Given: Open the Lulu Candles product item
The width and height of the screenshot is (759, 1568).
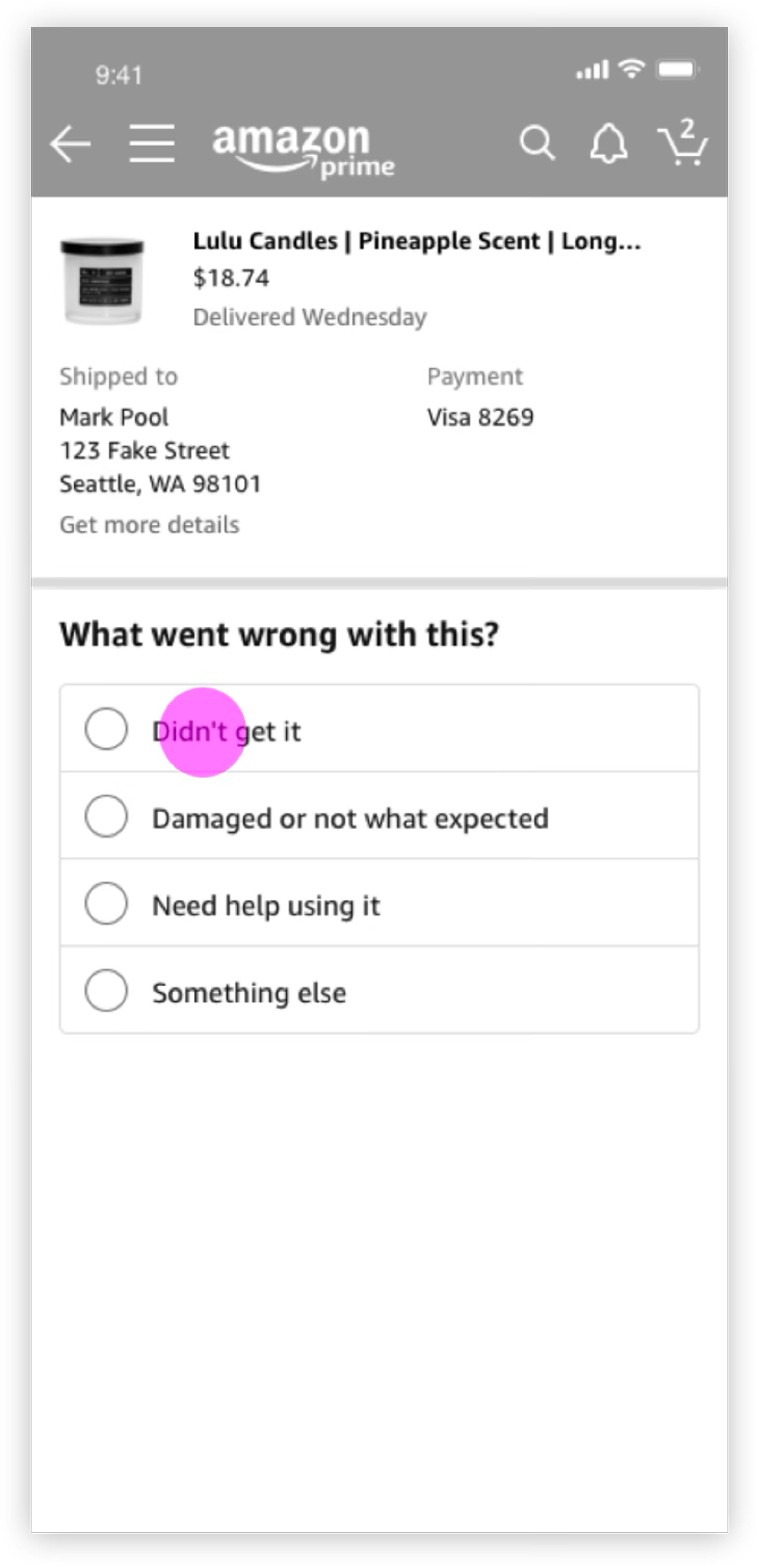Looking at the screenshot, I should [x=416, y=242].
